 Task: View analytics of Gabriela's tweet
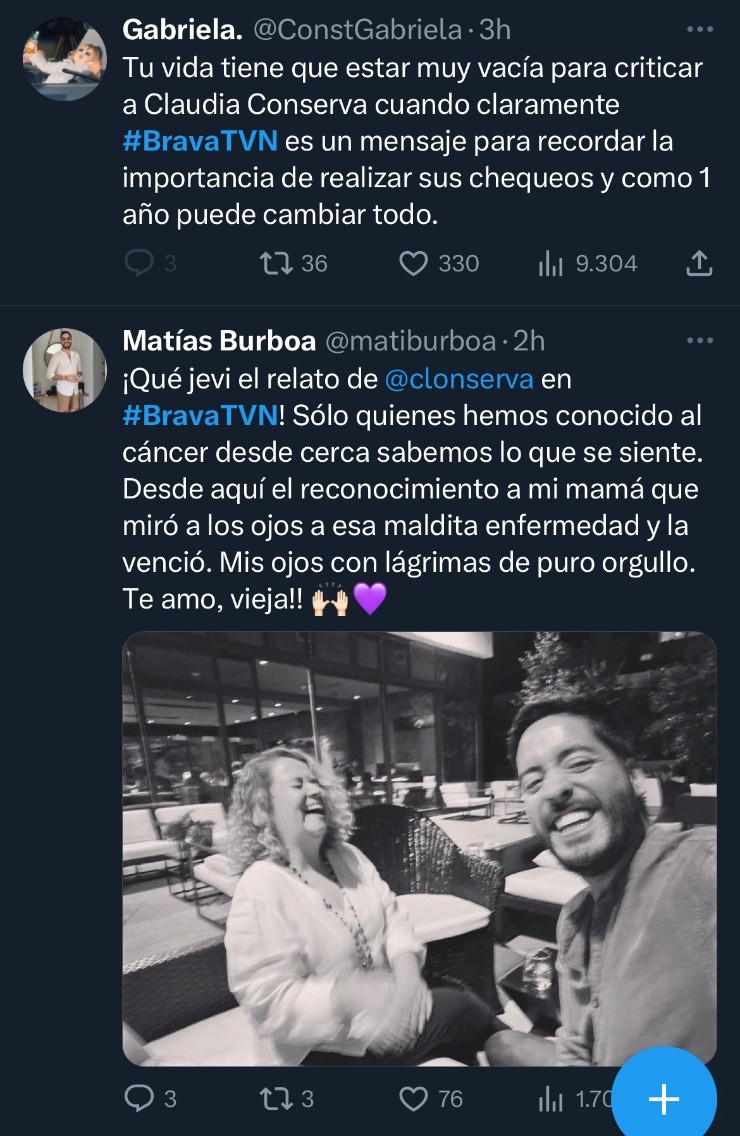[551, 263]
